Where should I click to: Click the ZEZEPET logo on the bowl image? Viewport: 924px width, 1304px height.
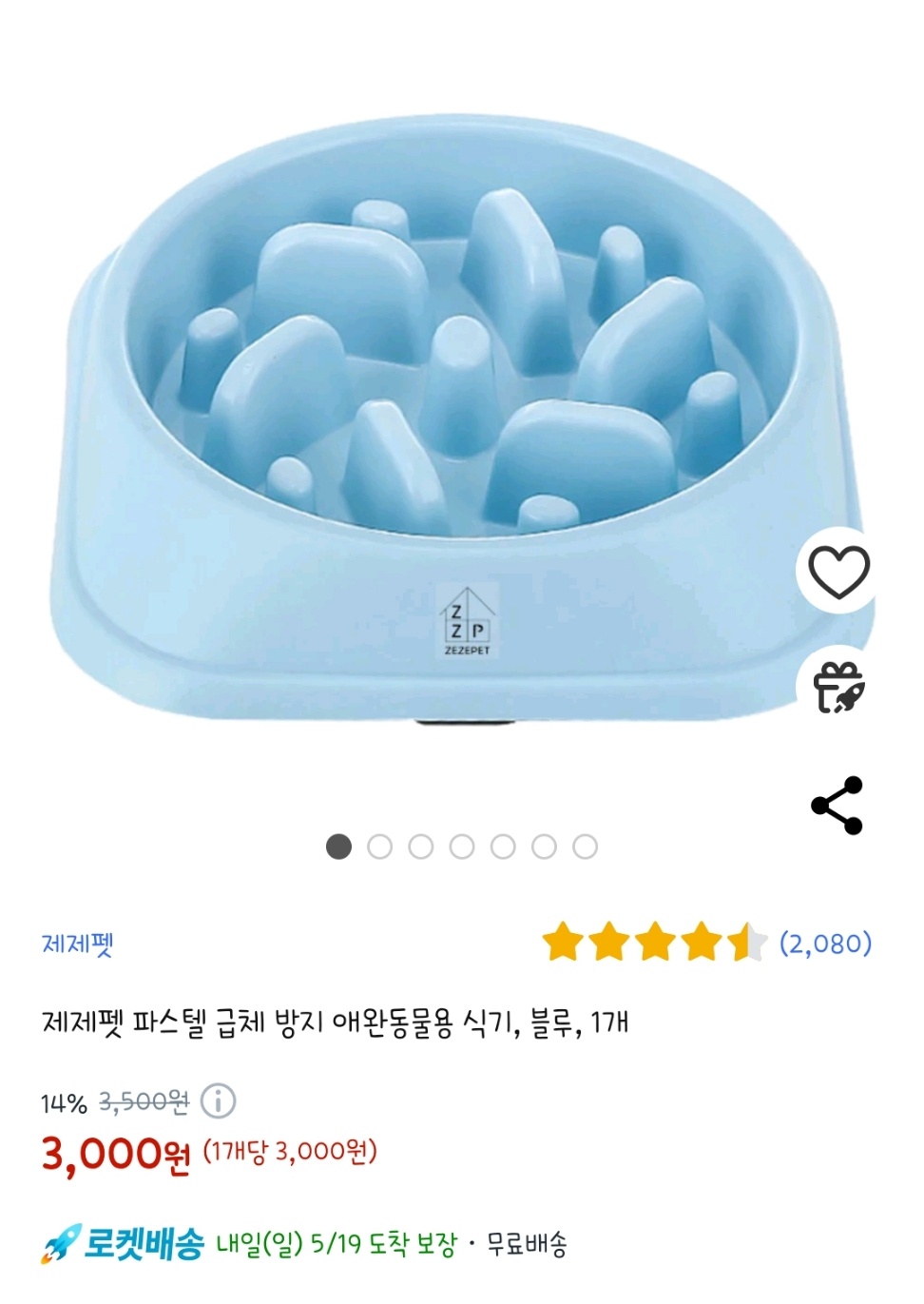coord(468,617)
